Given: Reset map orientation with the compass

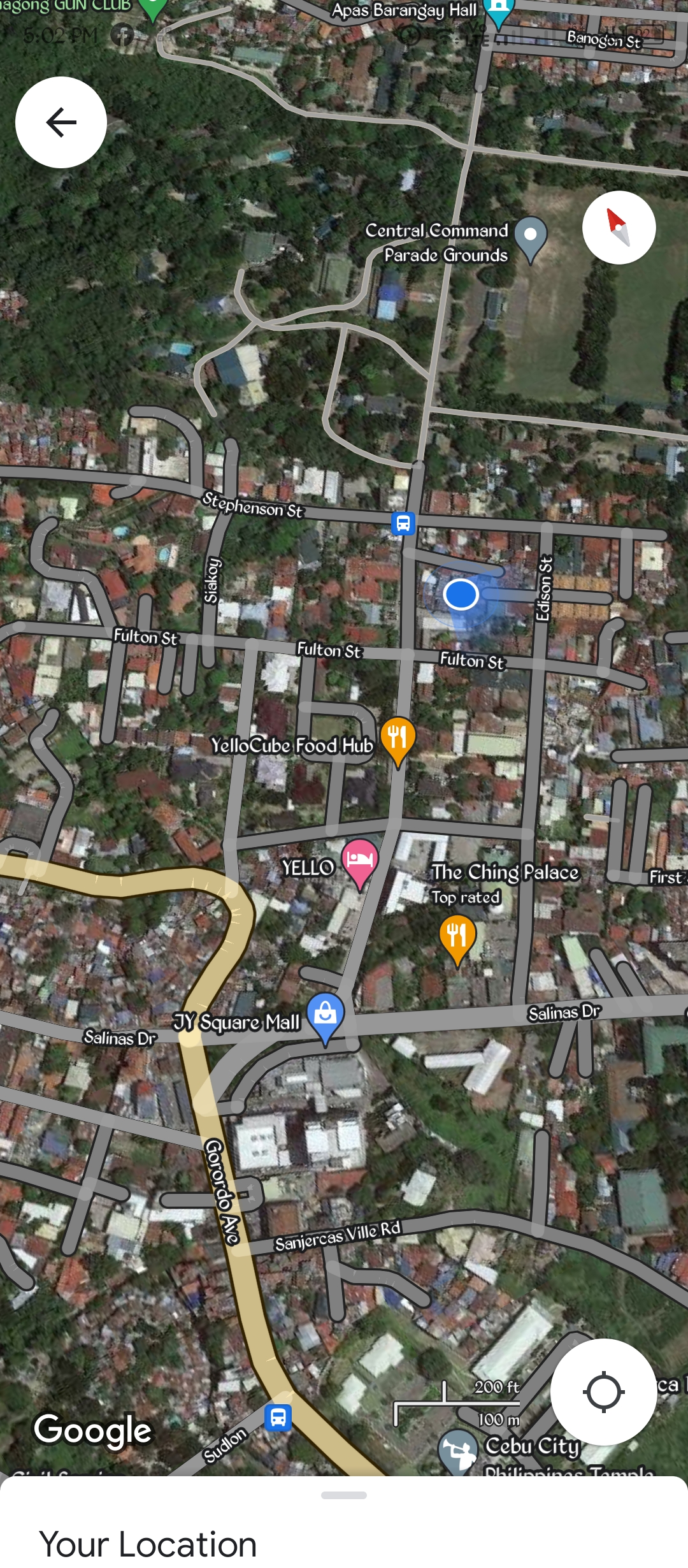Looking at the screenshot, I should (x=619, y=228).
